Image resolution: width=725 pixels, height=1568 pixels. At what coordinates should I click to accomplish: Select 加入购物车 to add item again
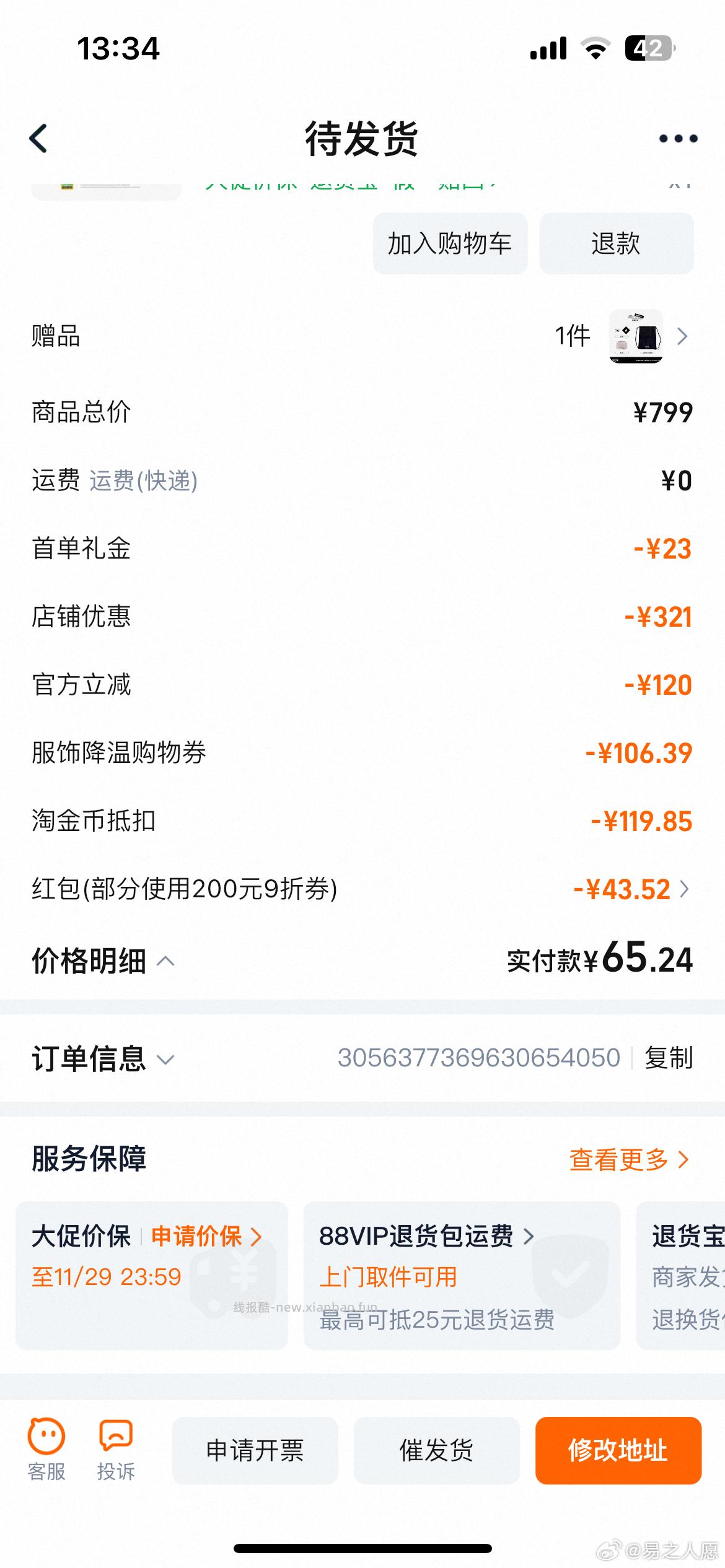450,244
